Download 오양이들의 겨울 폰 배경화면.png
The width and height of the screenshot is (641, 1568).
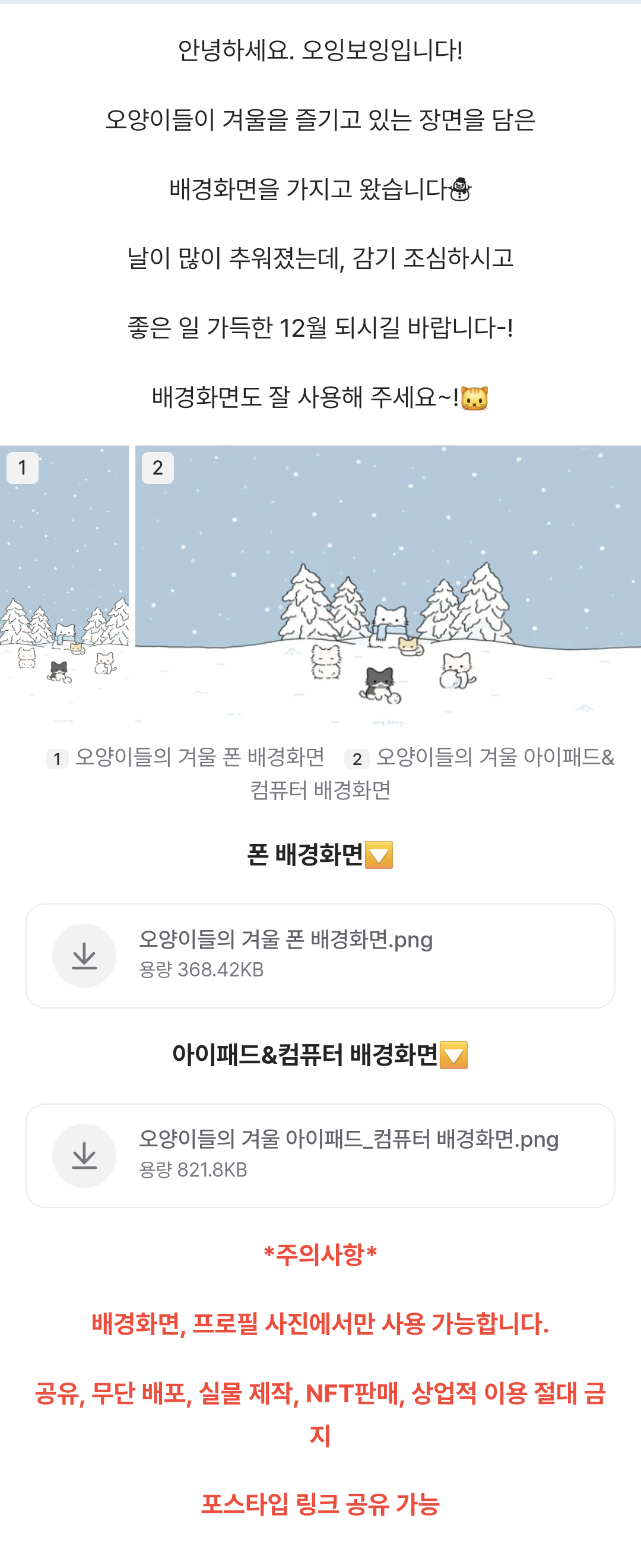click(84, 956)
